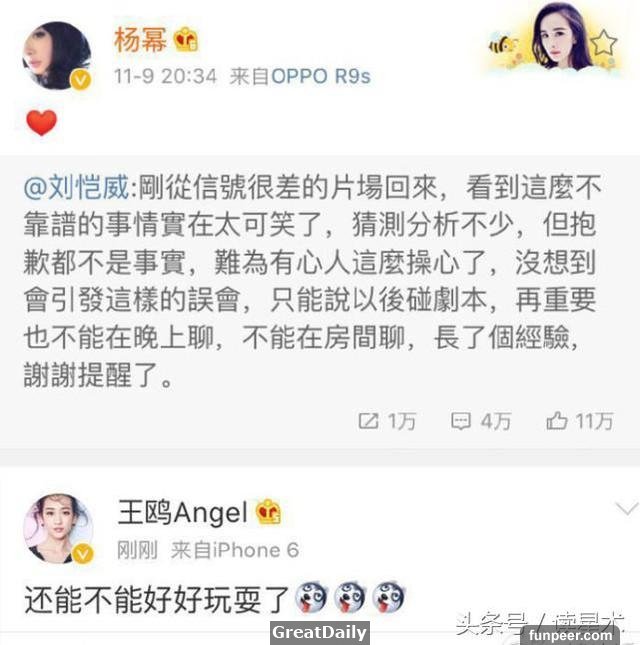This screenshot has width=640, height=645.
Task: Tap the username 王鸥Angel
Action: click(x=180, y=513)
